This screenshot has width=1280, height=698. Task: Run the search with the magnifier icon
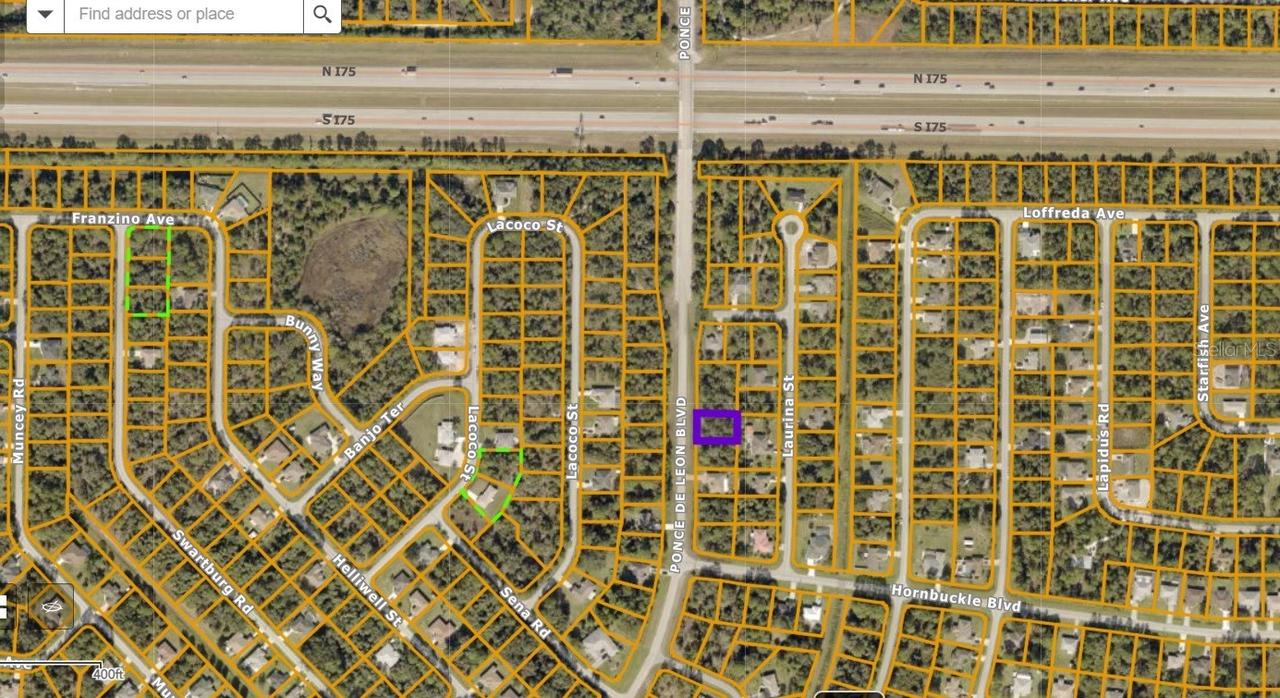pos(322,14)
